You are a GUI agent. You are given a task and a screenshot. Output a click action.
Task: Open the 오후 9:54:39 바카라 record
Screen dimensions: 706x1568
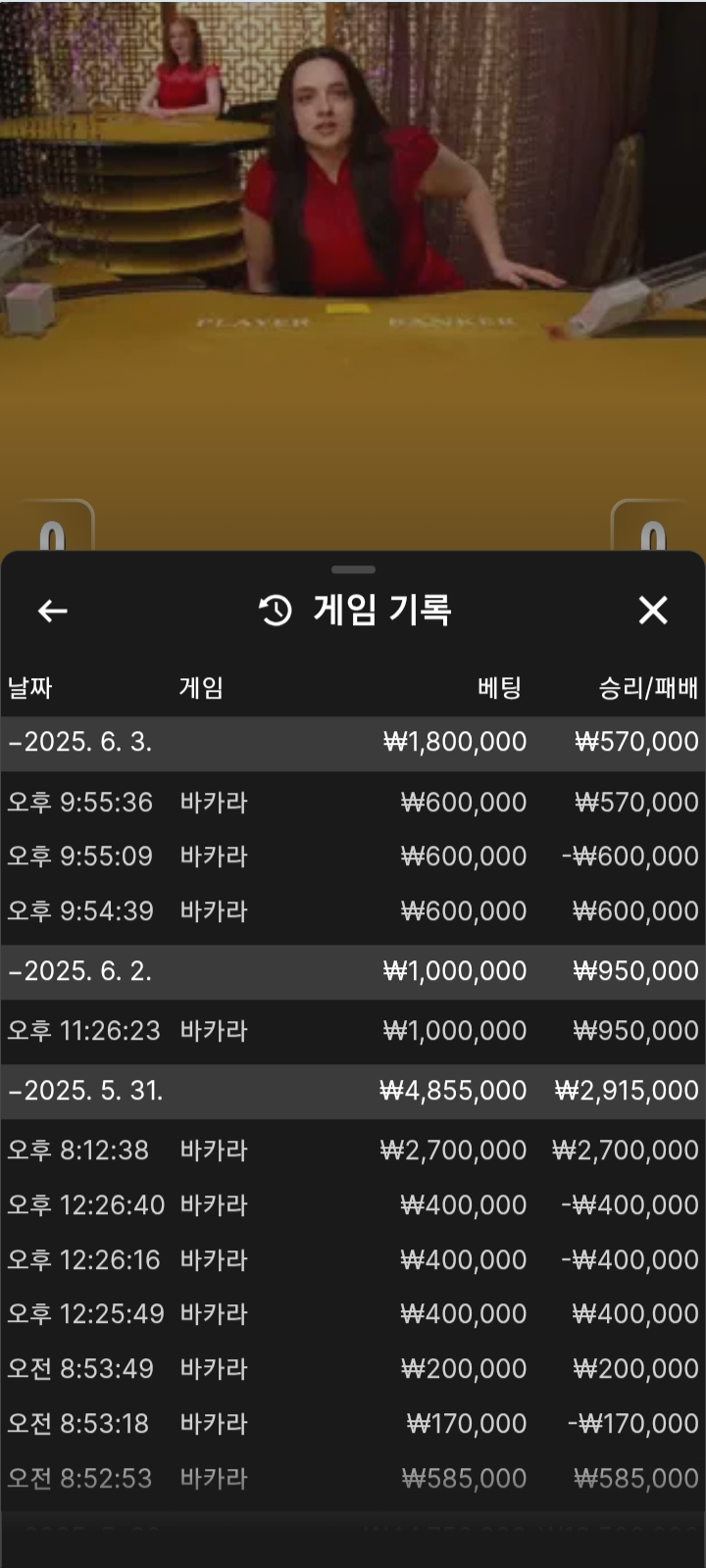pyautogui.click(x=353, y=911)
